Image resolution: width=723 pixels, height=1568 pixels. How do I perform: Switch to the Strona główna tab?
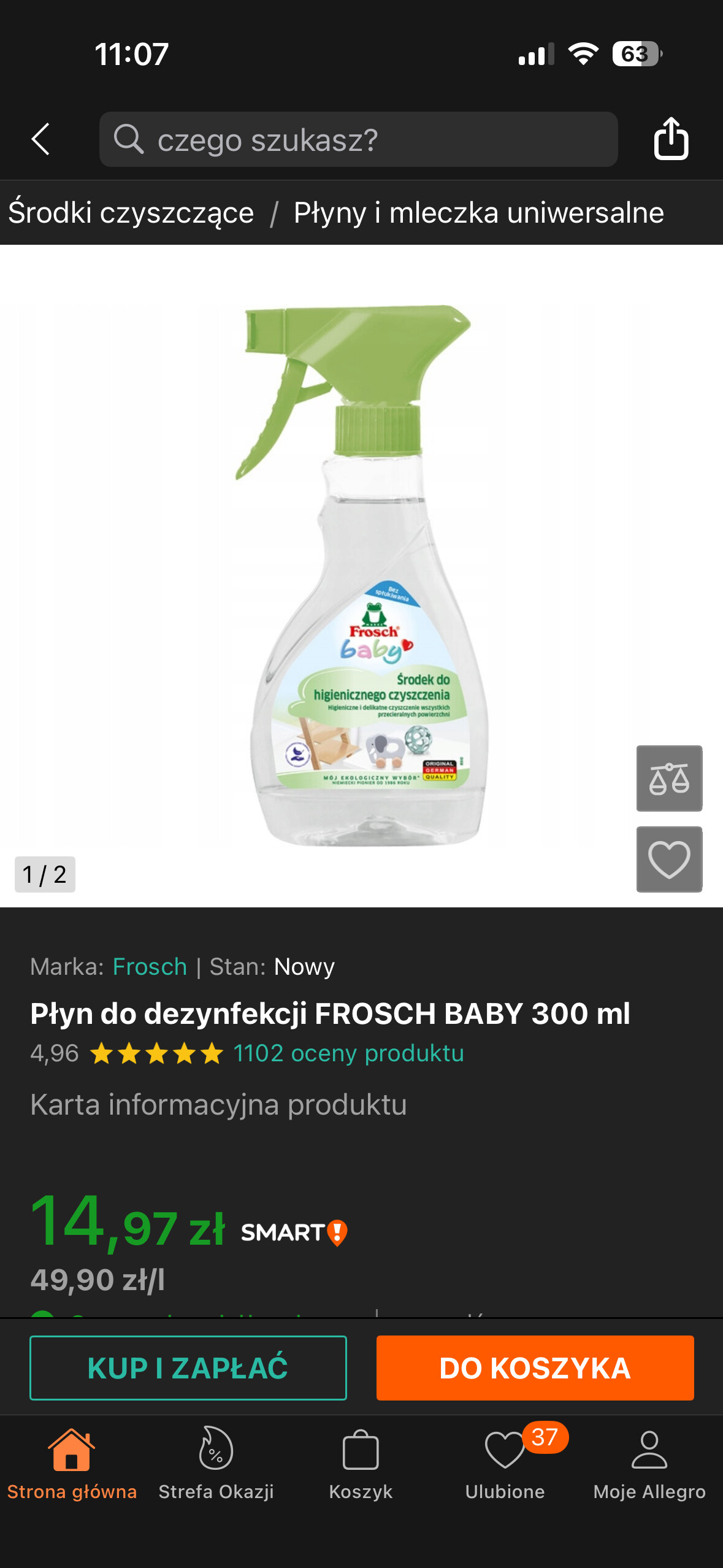(x=72, y=1463)
